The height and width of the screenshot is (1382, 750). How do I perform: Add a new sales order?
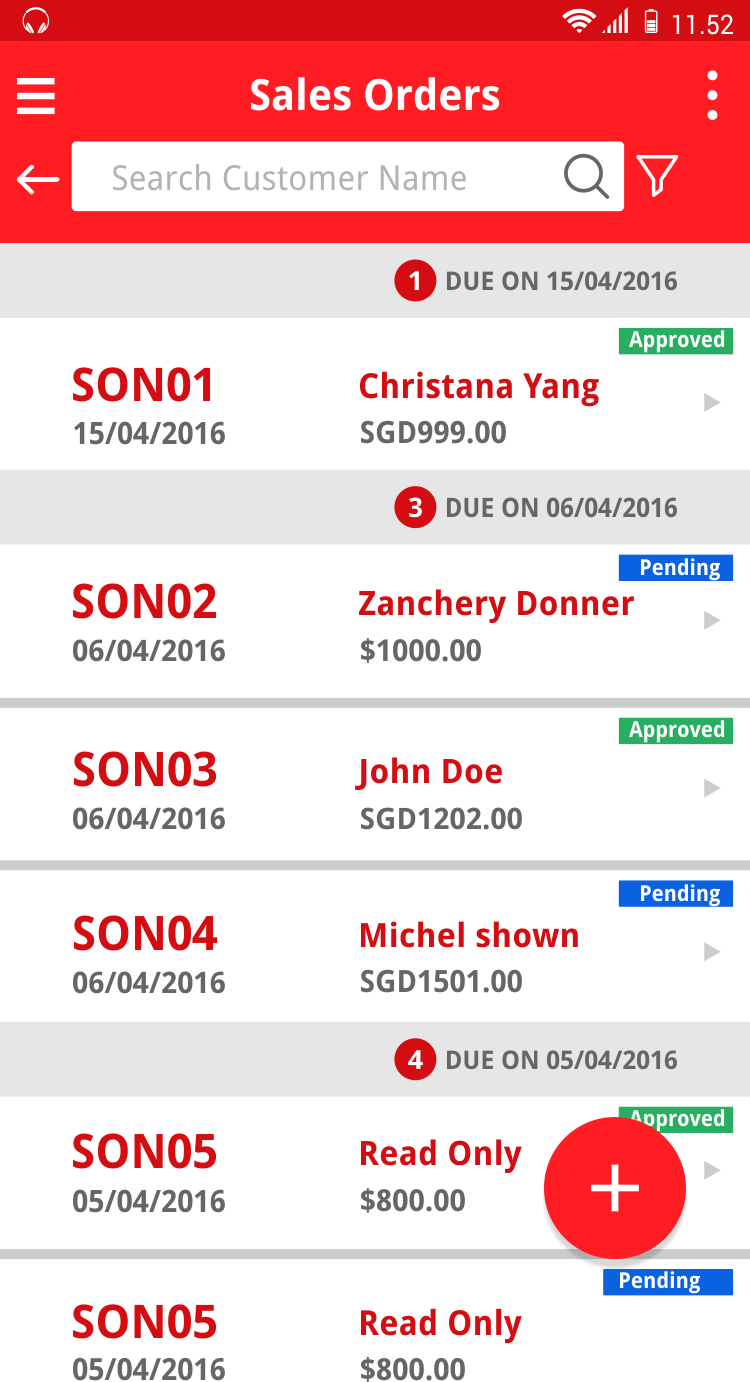pyautogui.click(x=615, y=1188)
